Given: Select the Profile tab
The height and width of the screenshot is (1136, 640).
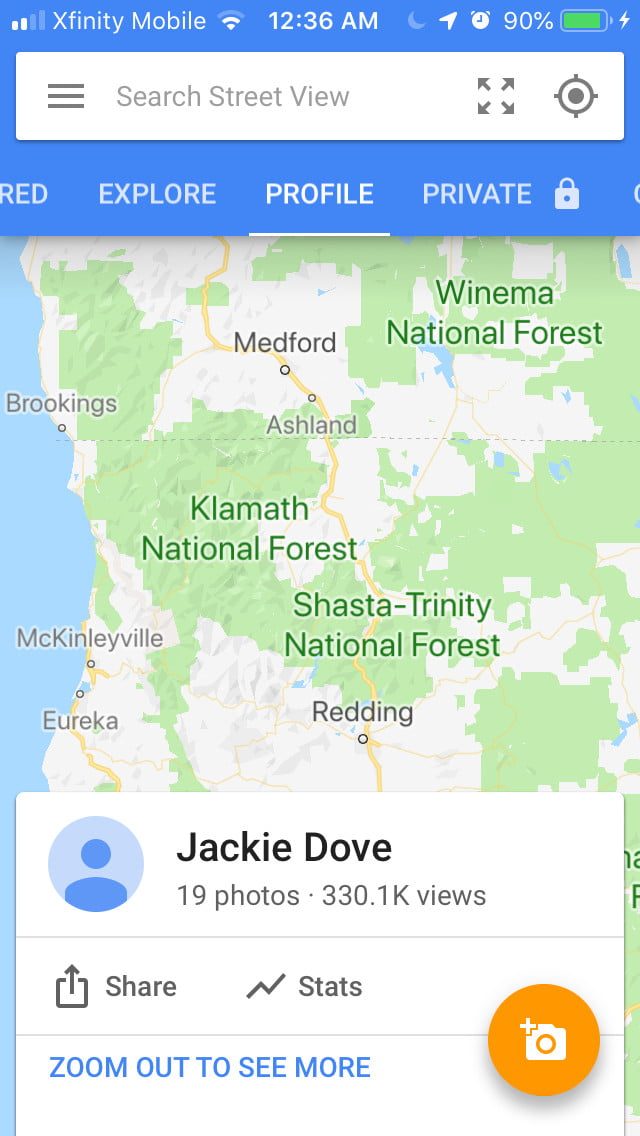Looking at the screenshot, I should click(319, 194).
